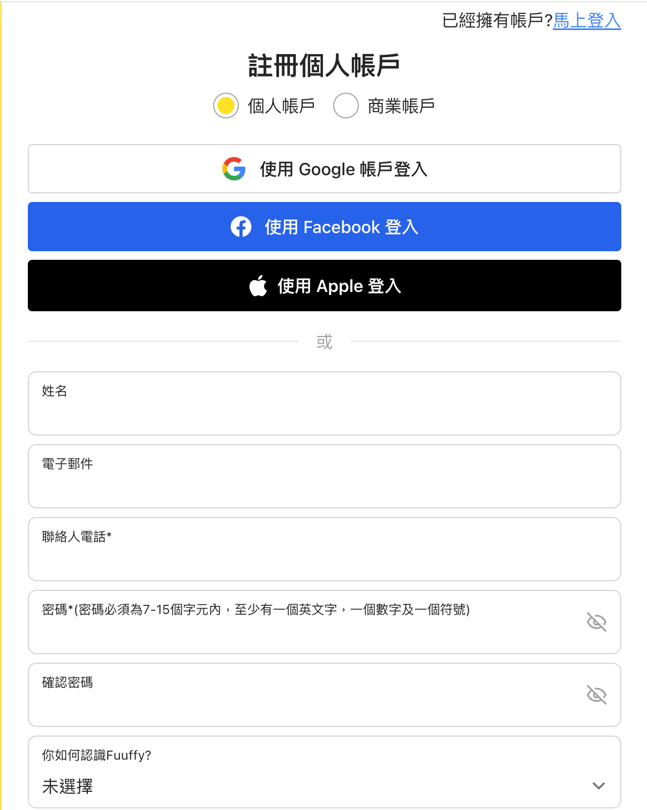Sign in using Apple 登入
647x810 pixels.
point(324,286)
